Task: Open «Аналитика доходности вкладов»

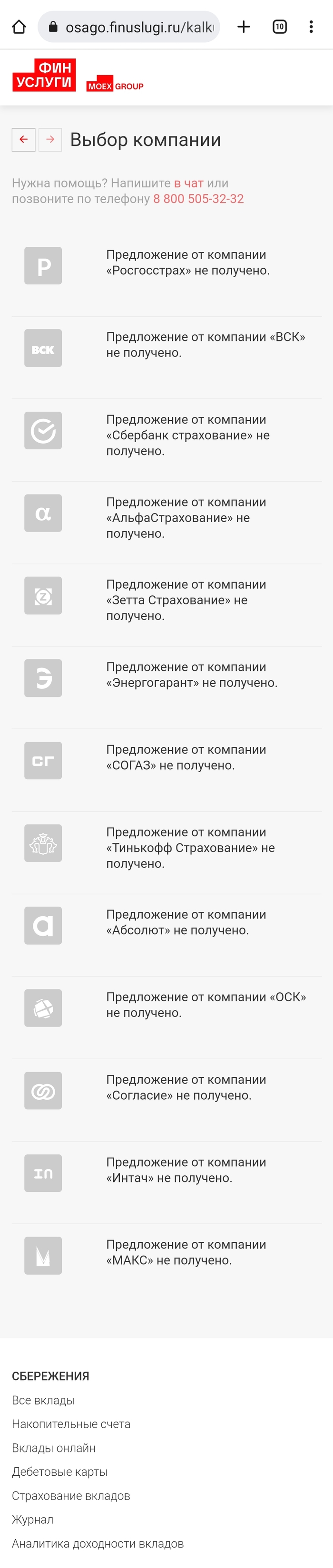Action: tap(98, 1543)
